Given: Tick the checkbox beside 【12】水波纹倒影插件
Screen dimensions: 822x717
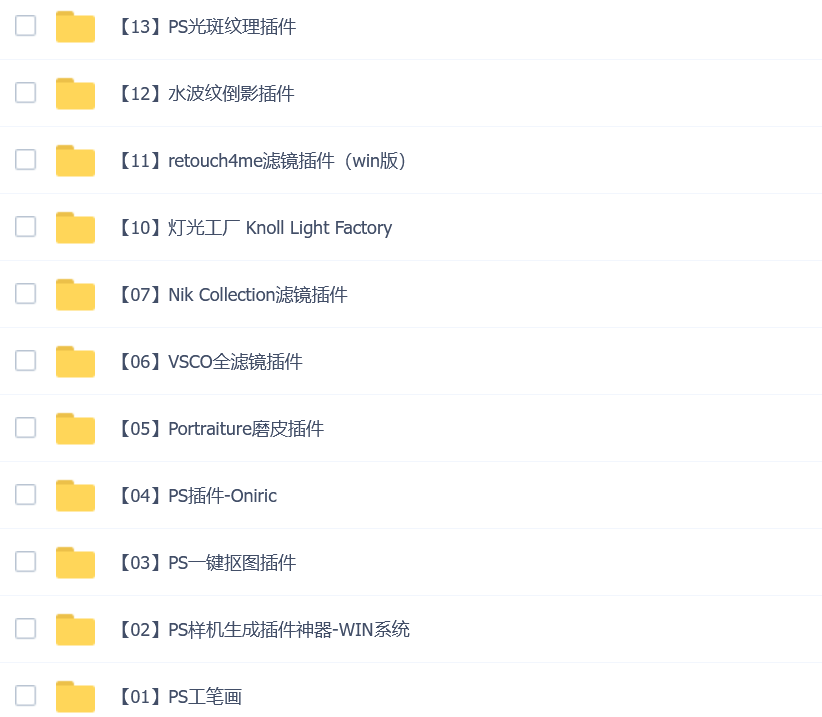Looking at the screenshot, I should pyautogui.click(x=26, y=93).
